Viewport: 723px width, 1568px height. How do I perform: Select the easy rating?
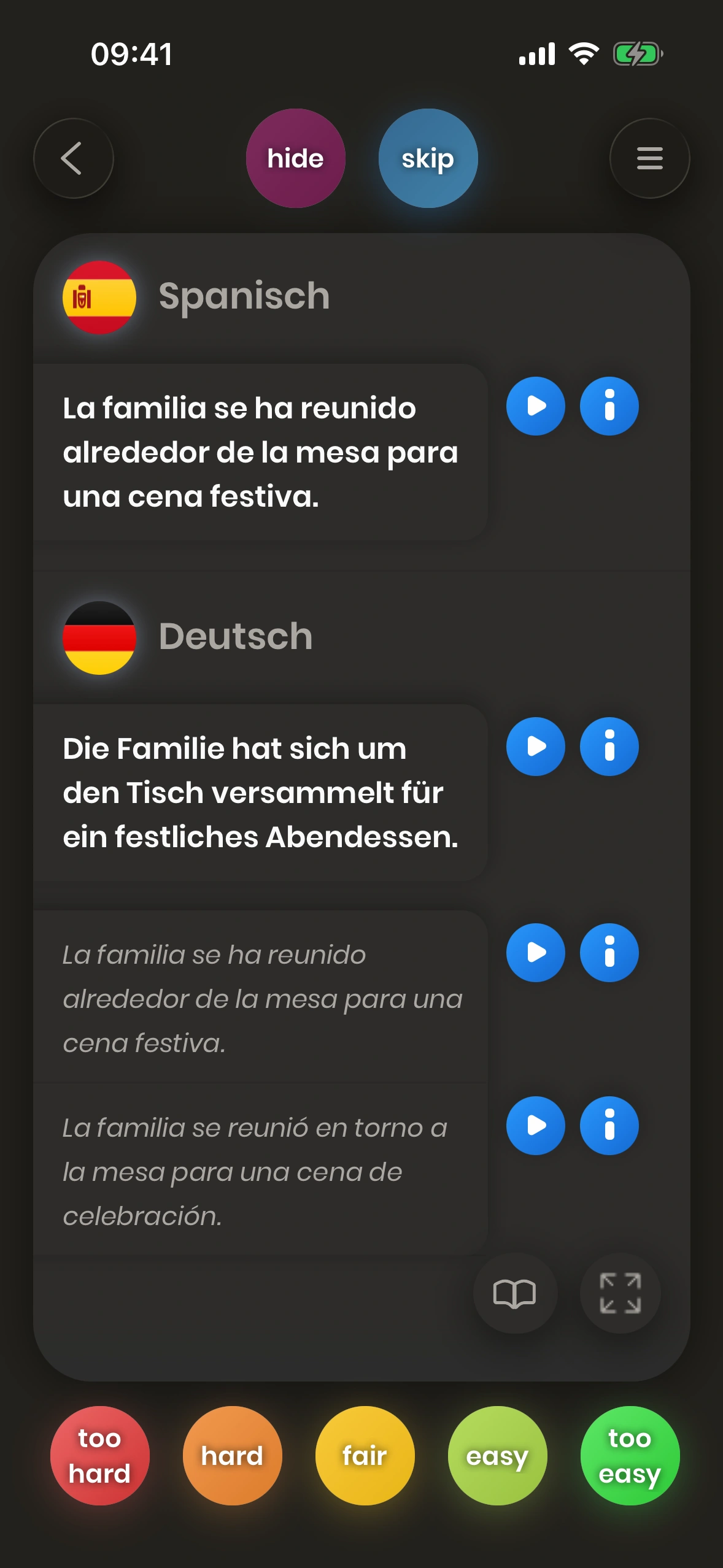pos(497,1455)
